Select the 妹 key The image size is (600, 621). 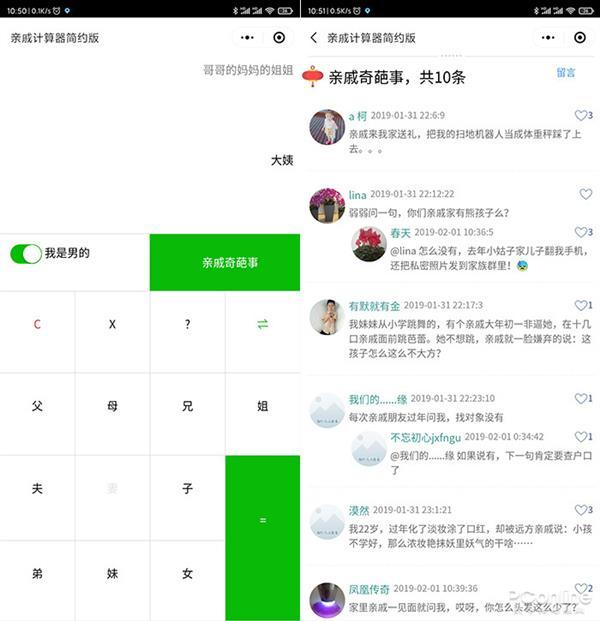(x=112, y=573)
